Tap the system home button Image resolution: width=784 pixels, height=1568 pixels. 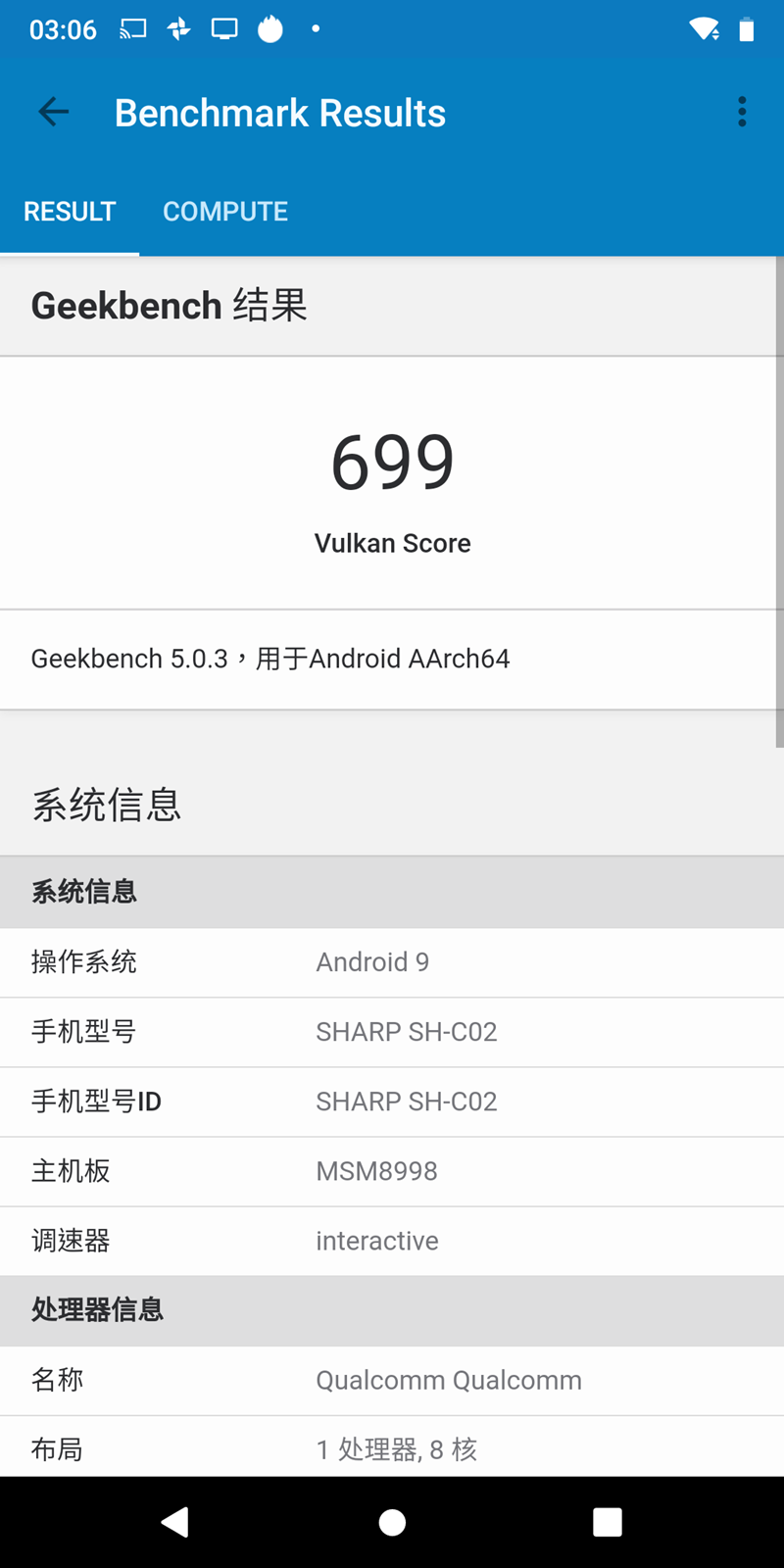392,1522
